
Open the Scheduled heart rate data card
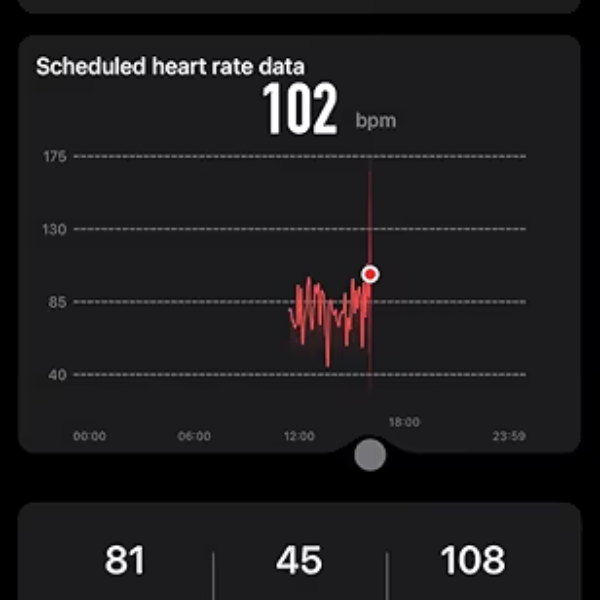coord(170,67)
